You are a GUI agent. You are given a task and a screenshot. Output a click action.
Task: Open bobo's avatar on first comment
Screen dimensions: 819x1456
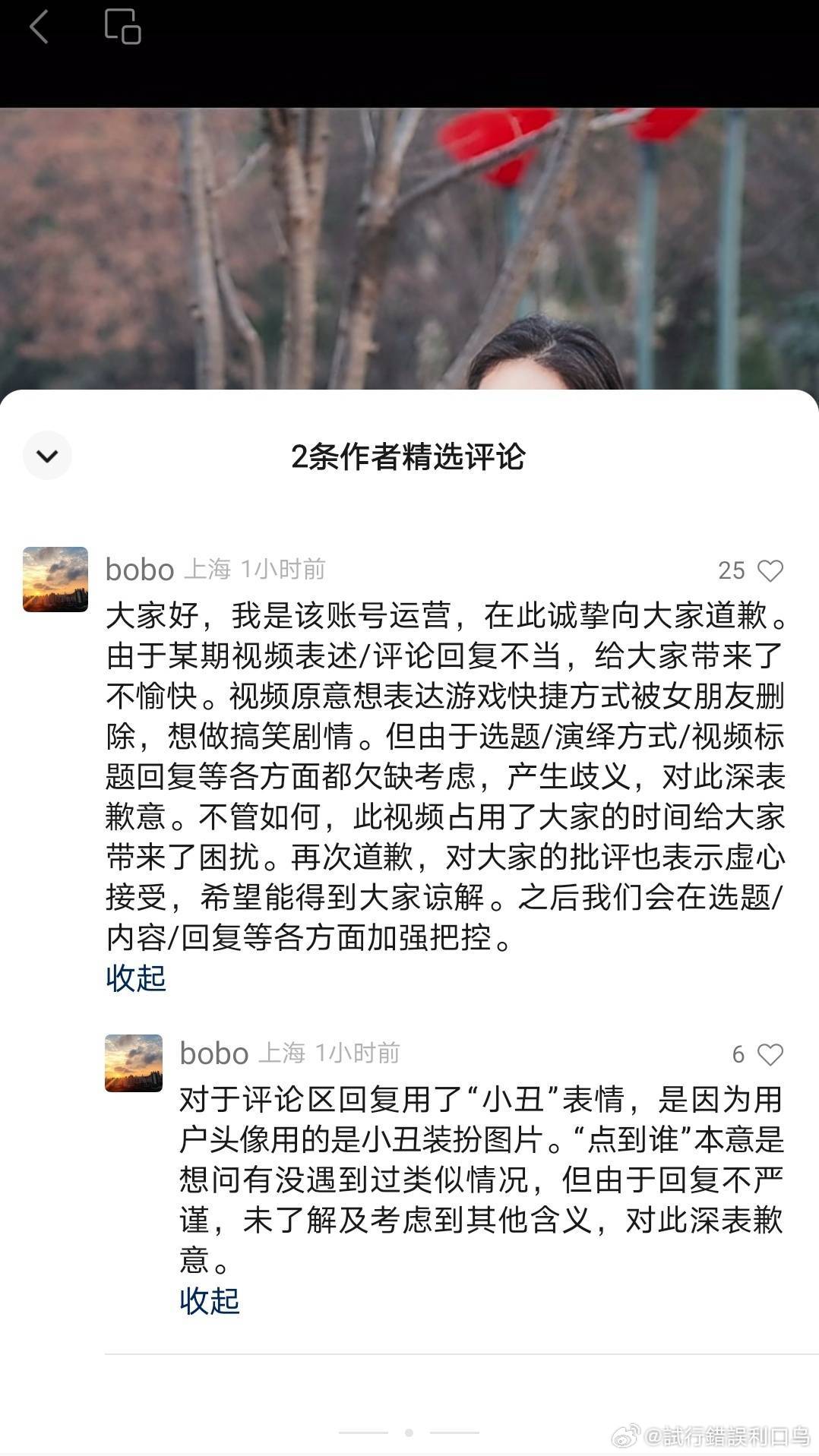point(55,580)
